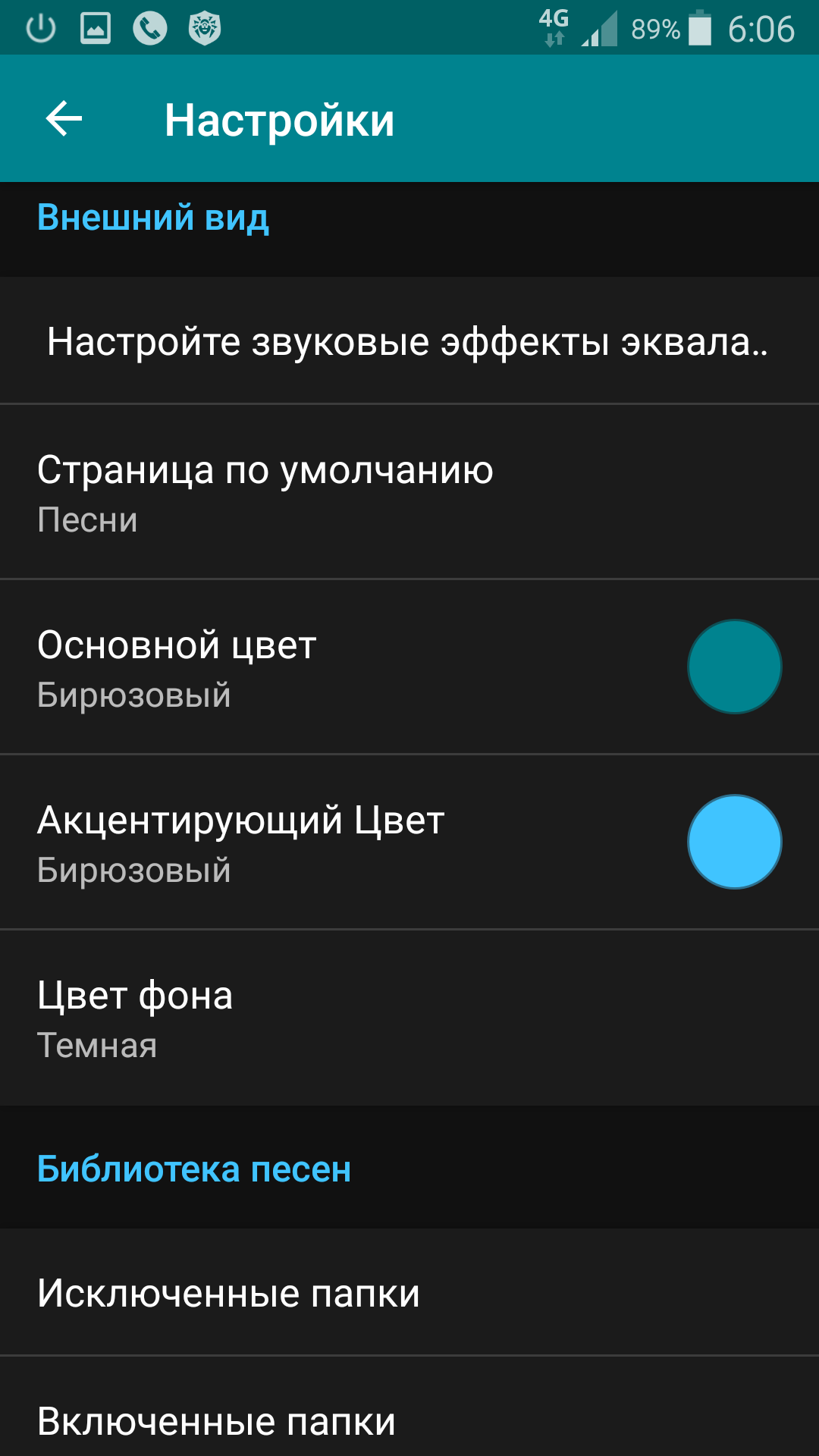Change Основной цвет setting

coord(409,667)
